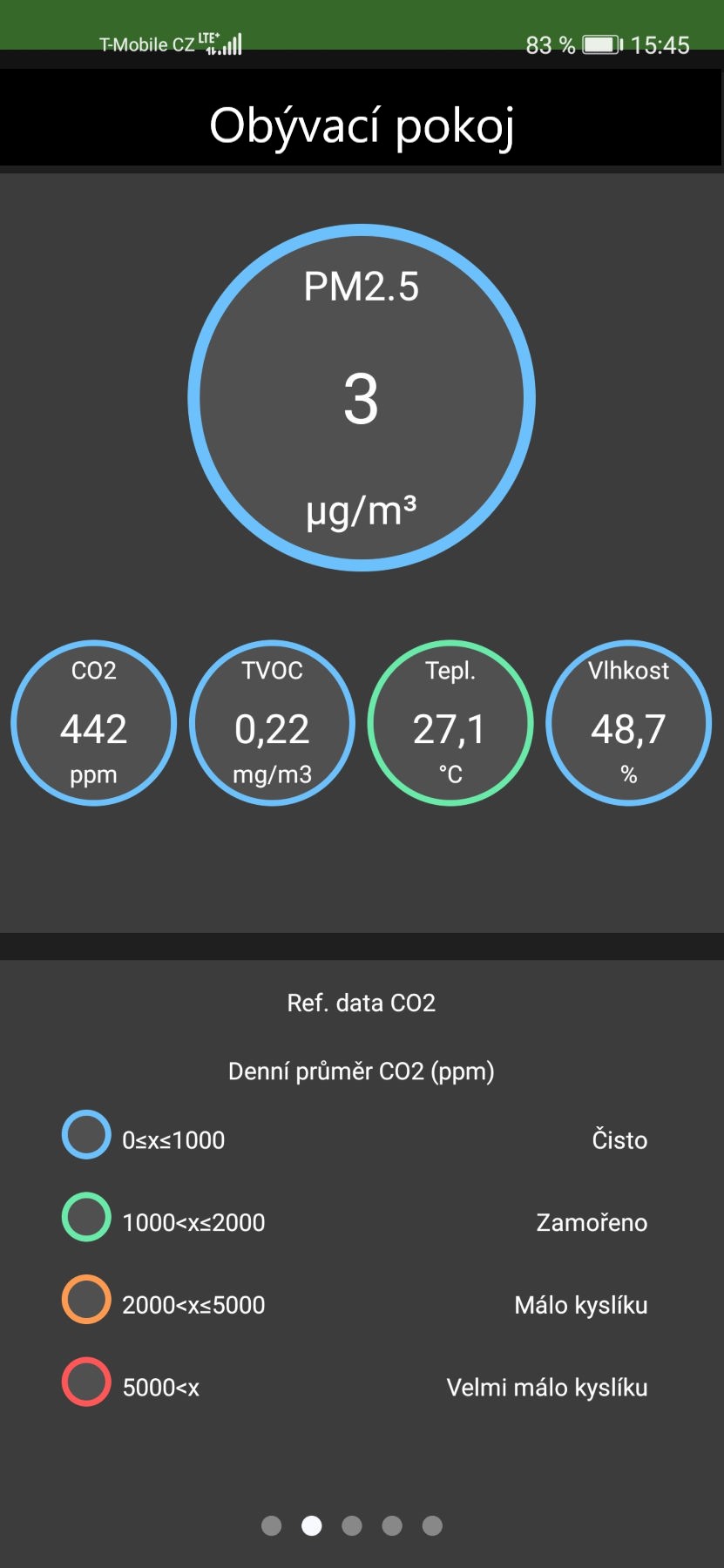The image size is (724, 1568).
Task: Tap the Tepl. temperature circle
Action: coord(450,723)
